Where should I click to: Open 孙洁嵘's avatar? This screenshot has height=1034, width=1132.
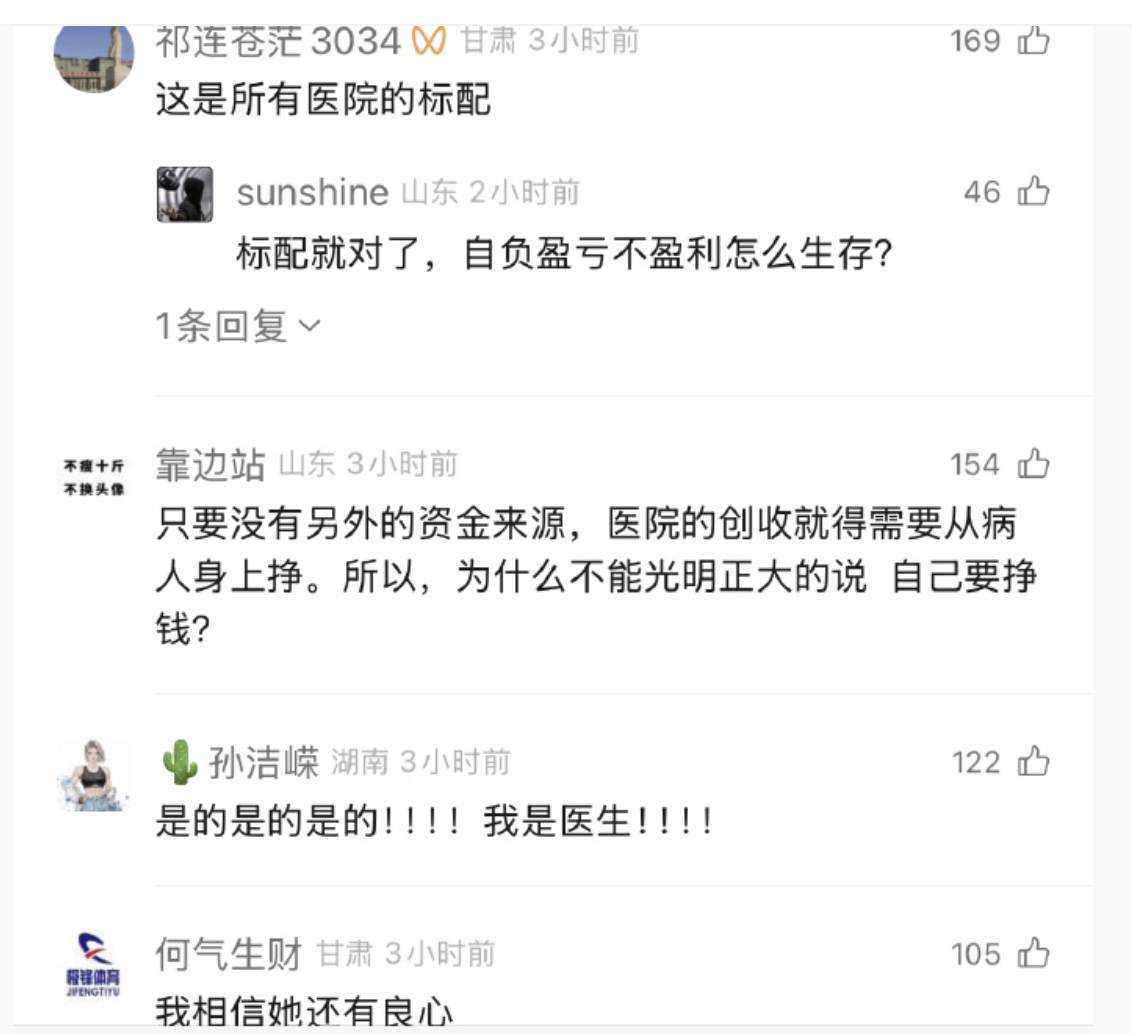(93, 776)
